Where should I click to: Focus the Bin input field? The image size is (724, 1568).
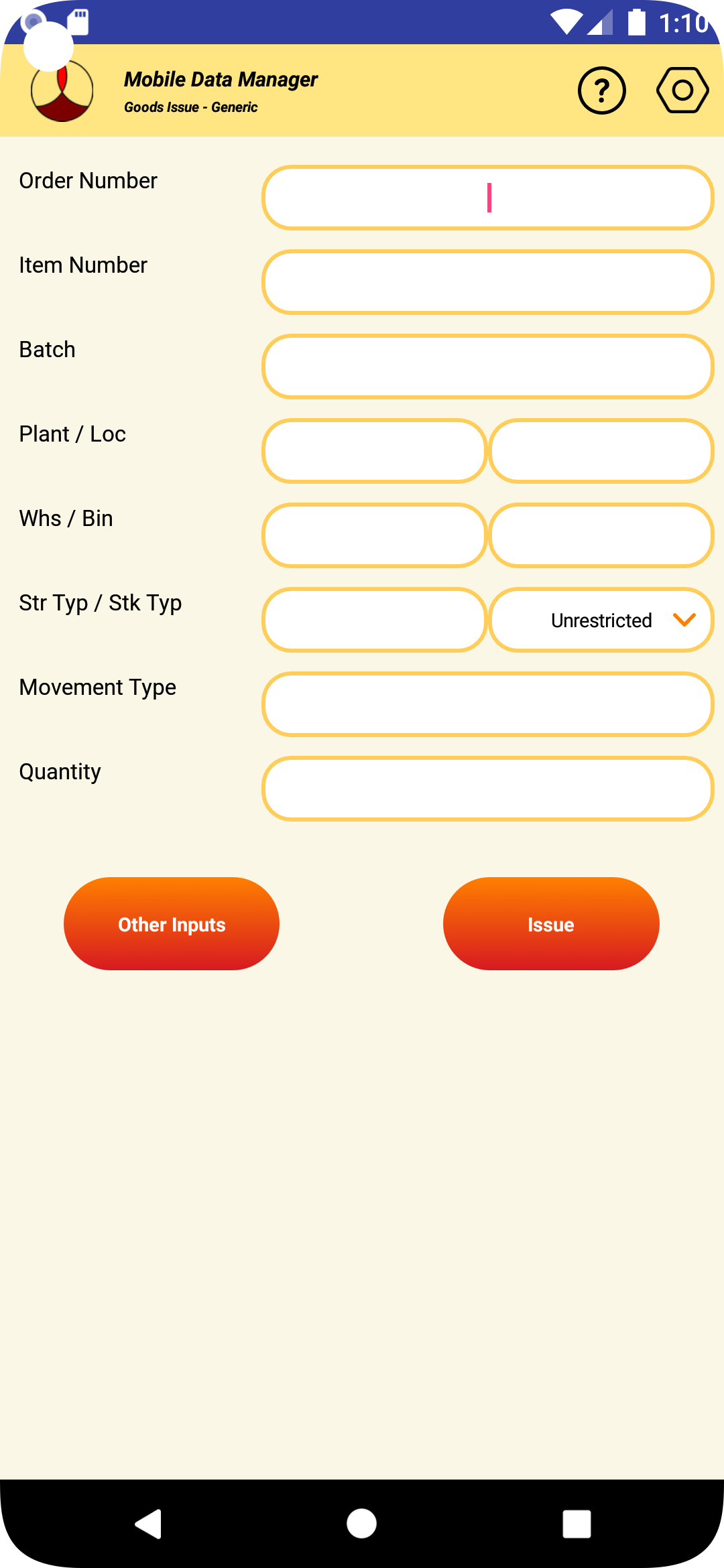(601, 535)
